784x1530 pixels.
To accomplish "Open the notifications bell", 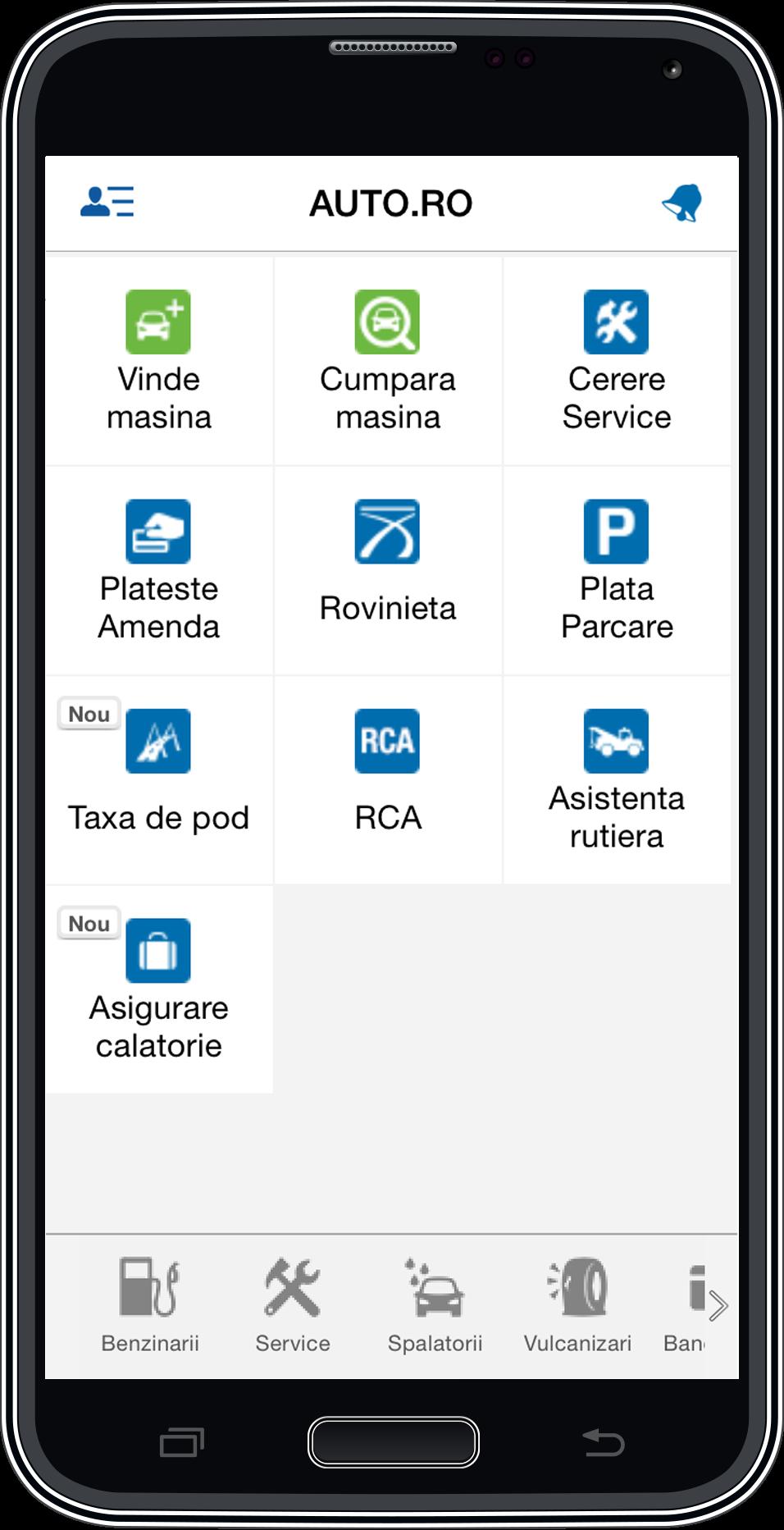I will click(682, 203).
